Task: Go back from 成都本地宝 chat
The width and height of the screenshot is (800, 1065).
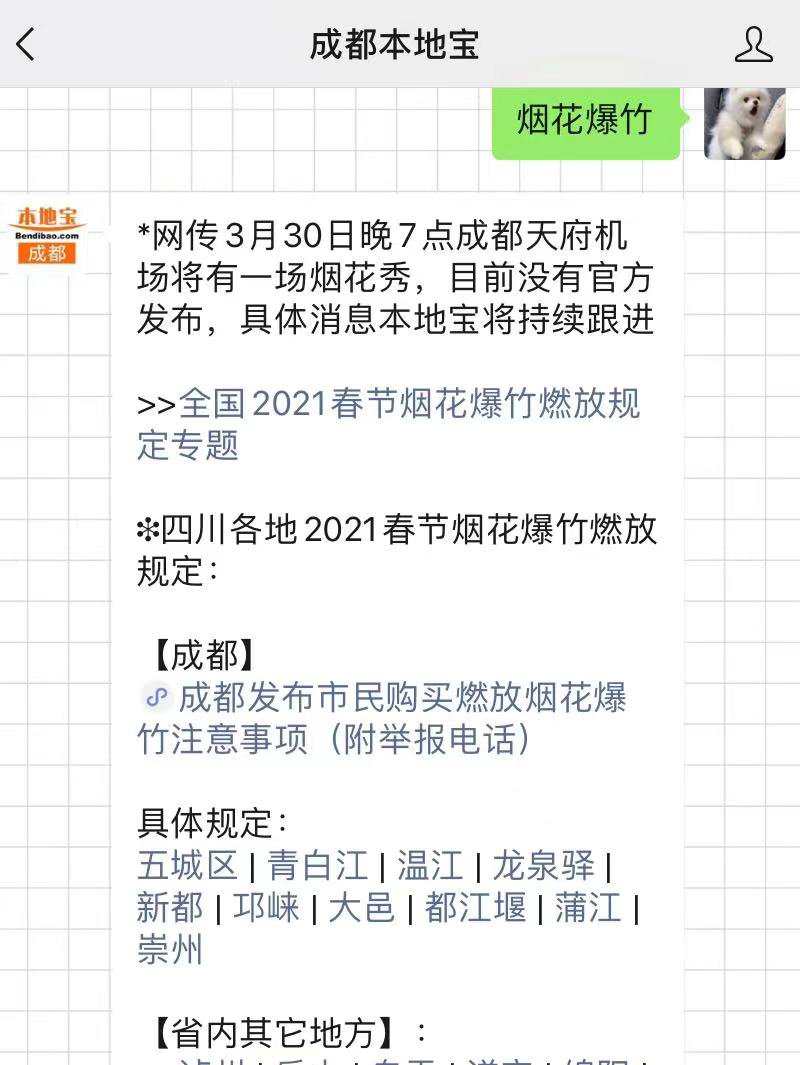Action: pyautogui.click(x=27, y=44)
